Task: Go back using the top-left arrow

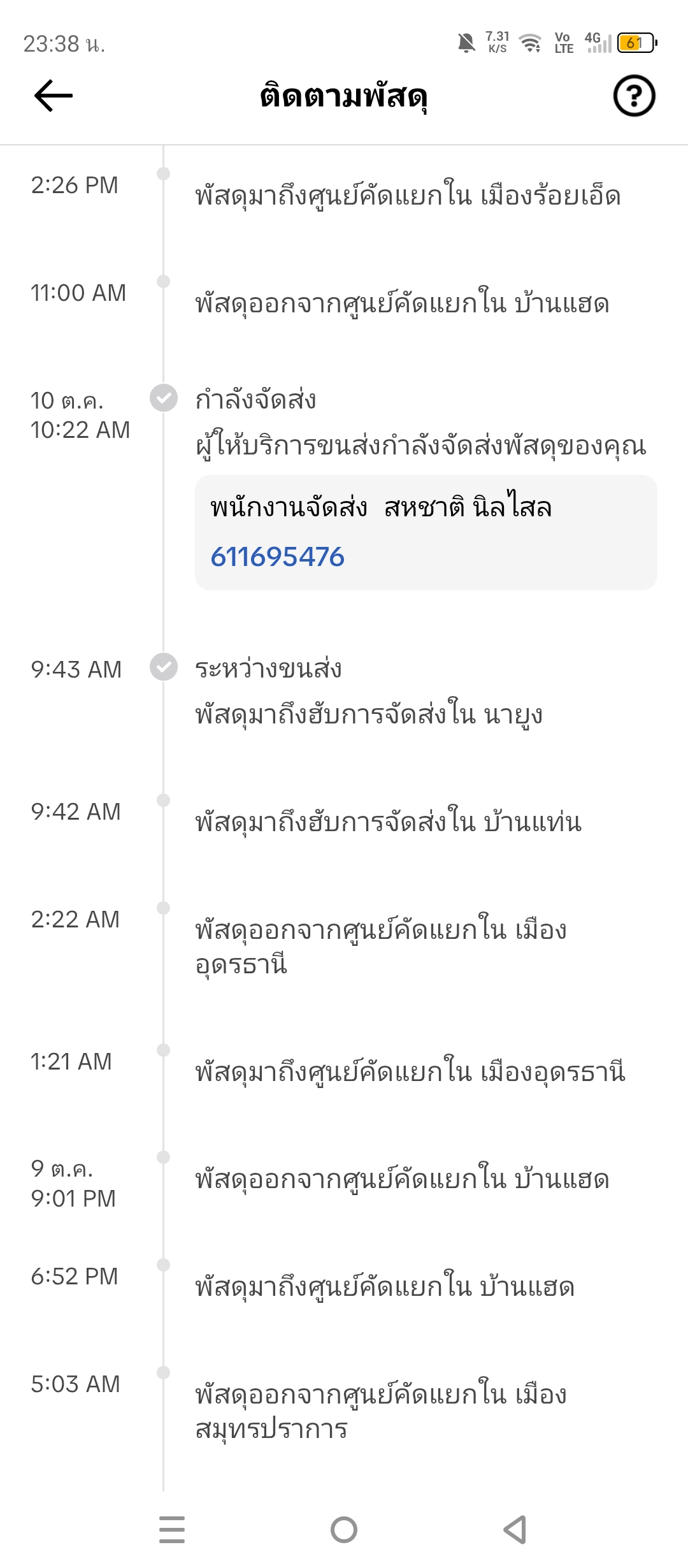Action: (x=54, y=96)
